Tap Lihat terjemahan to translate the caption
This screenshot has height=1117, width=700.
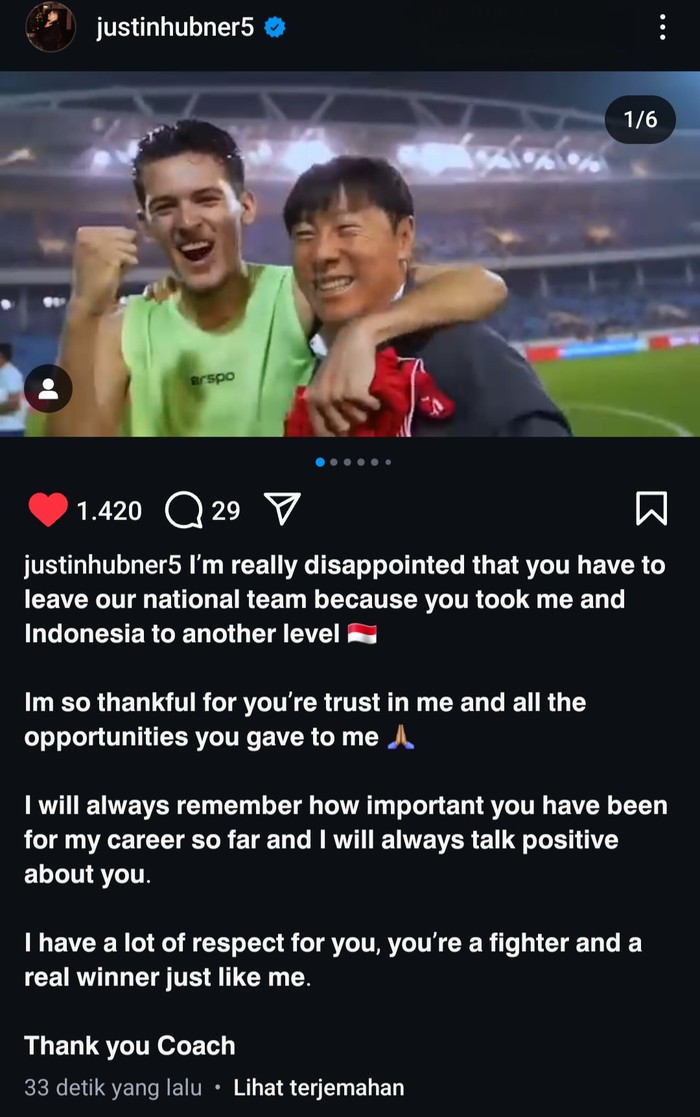pyautogui.click(x=319, y=1088)
